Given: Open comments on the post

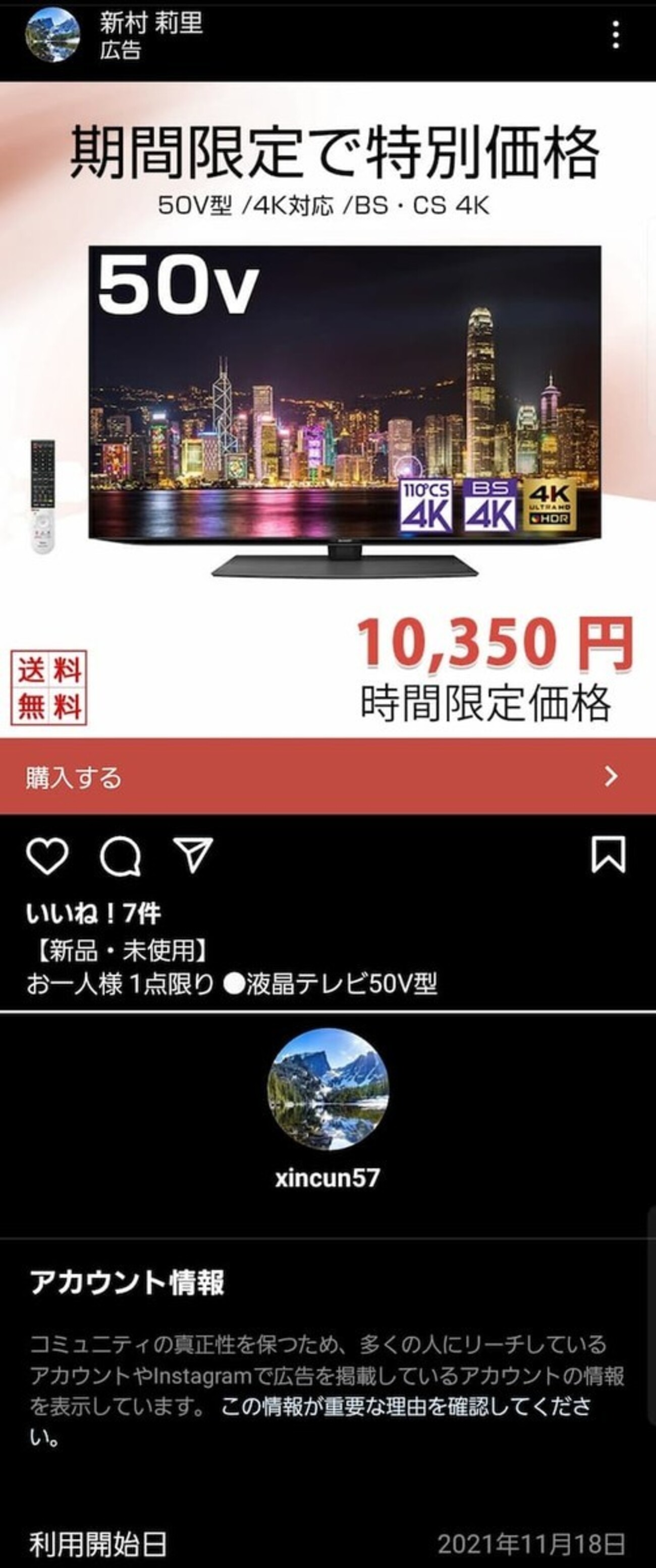Looking at the screenshot, I should pyautogui.click(x=121, y=857).
